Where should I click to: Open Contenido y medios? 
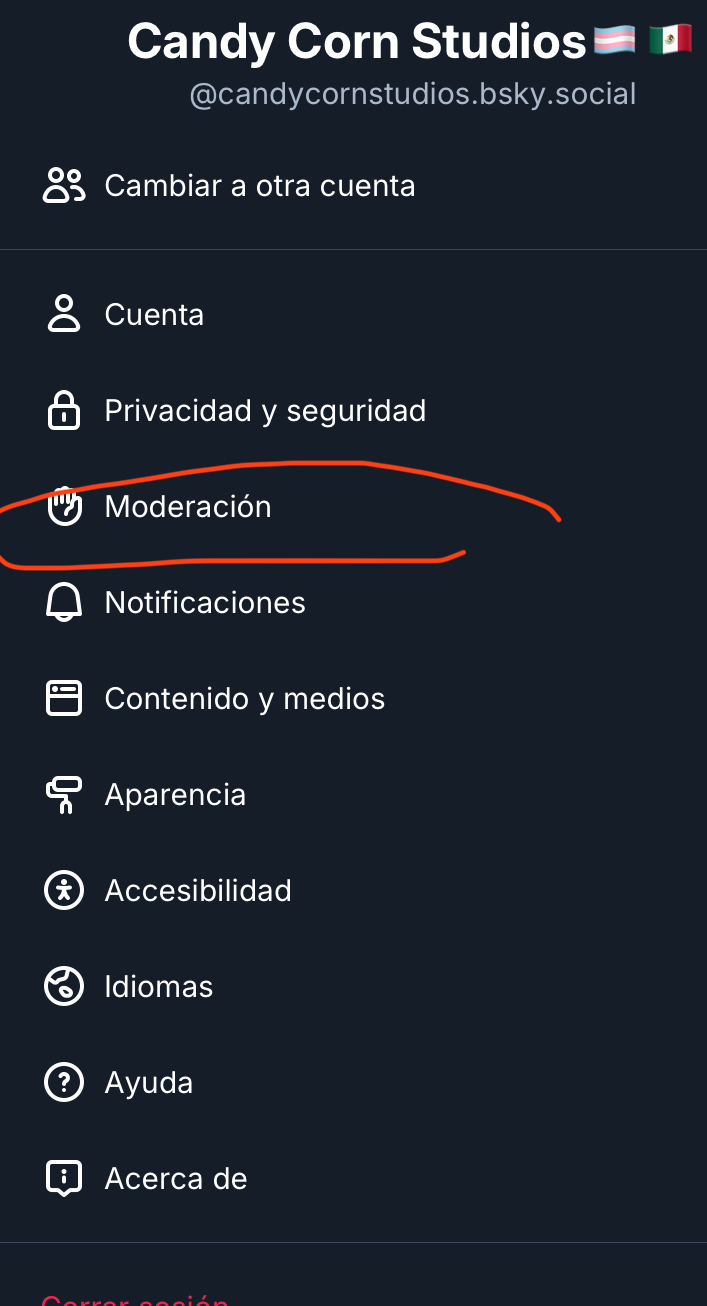(x=244, y=699)
